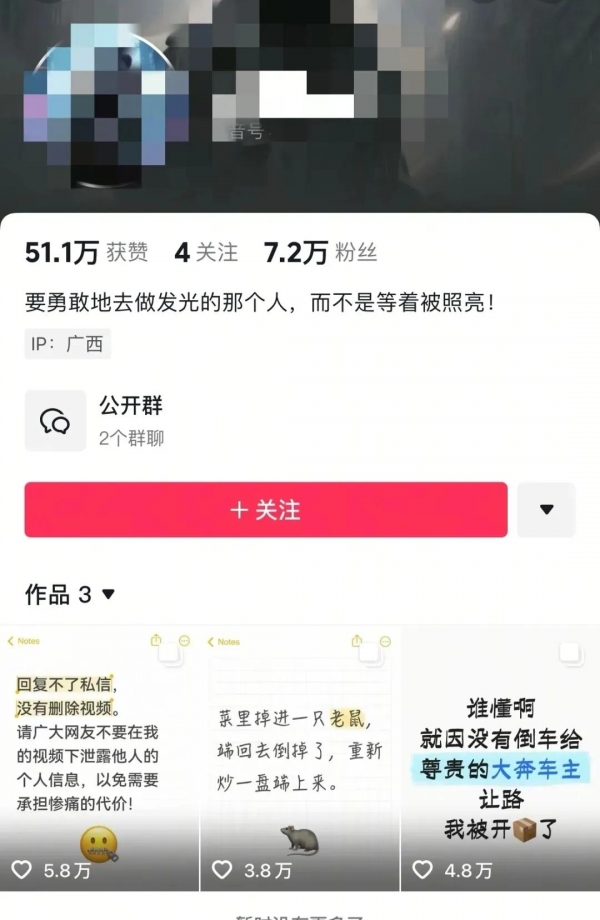600x920 pixels.
Task: Follow this user with the 关注 button
Action: 265,510
